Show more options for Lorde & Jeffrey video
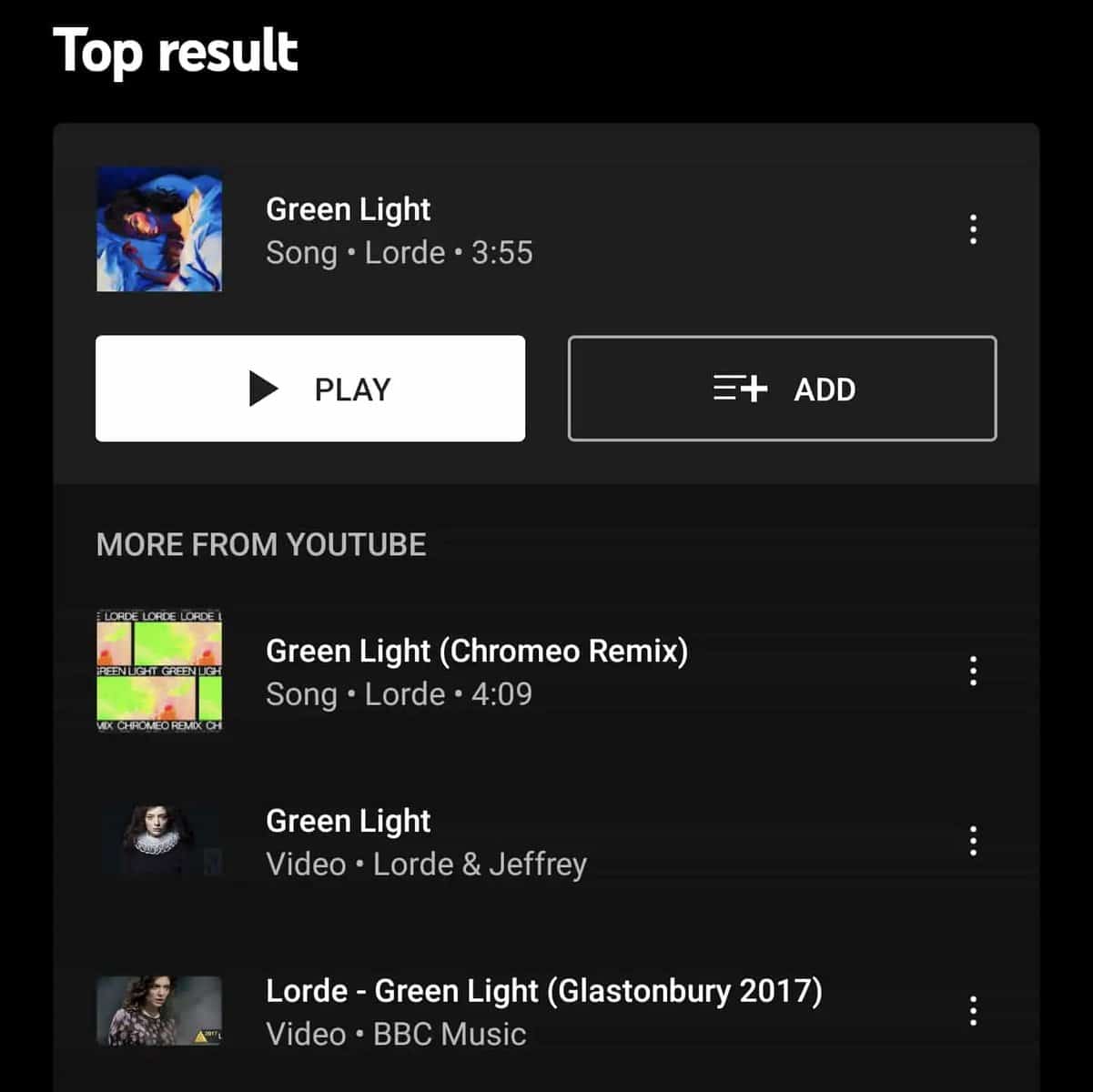The width and height of the screenshot is (1093, 1092). click(x=973, y=841)
